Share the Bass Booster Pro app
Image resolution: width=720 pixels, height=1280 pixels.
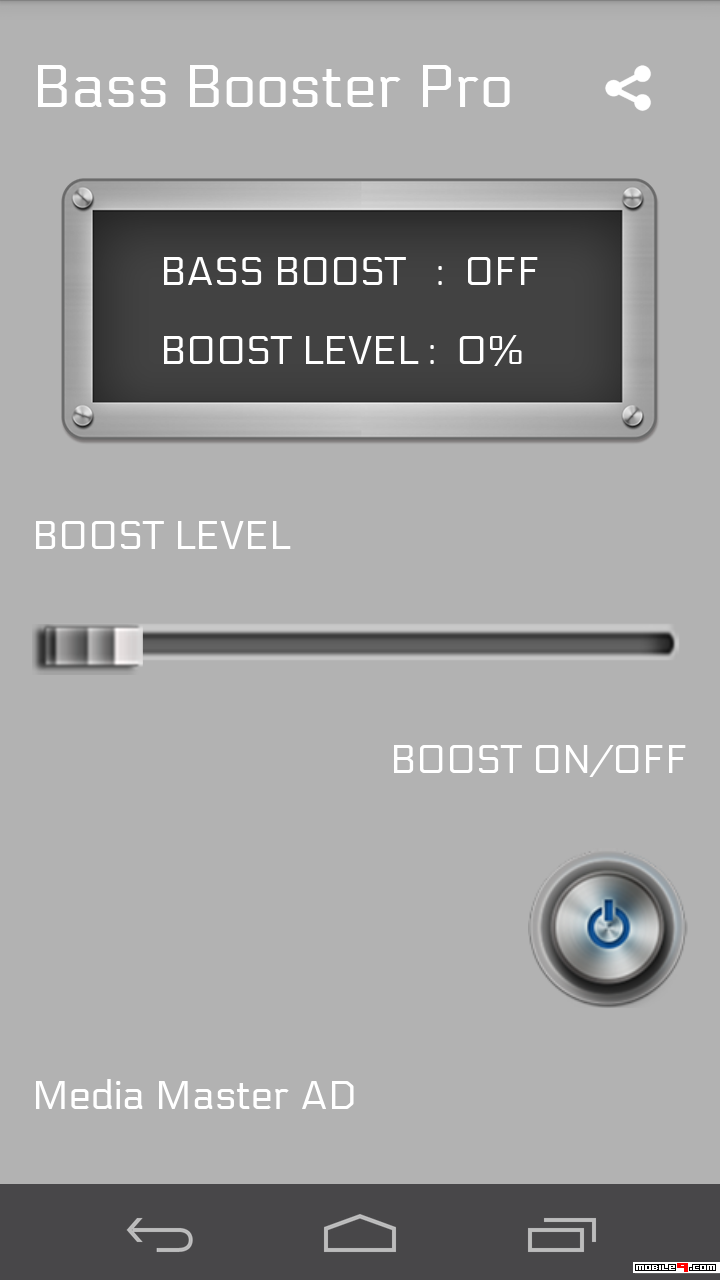[x=628, y=88]
